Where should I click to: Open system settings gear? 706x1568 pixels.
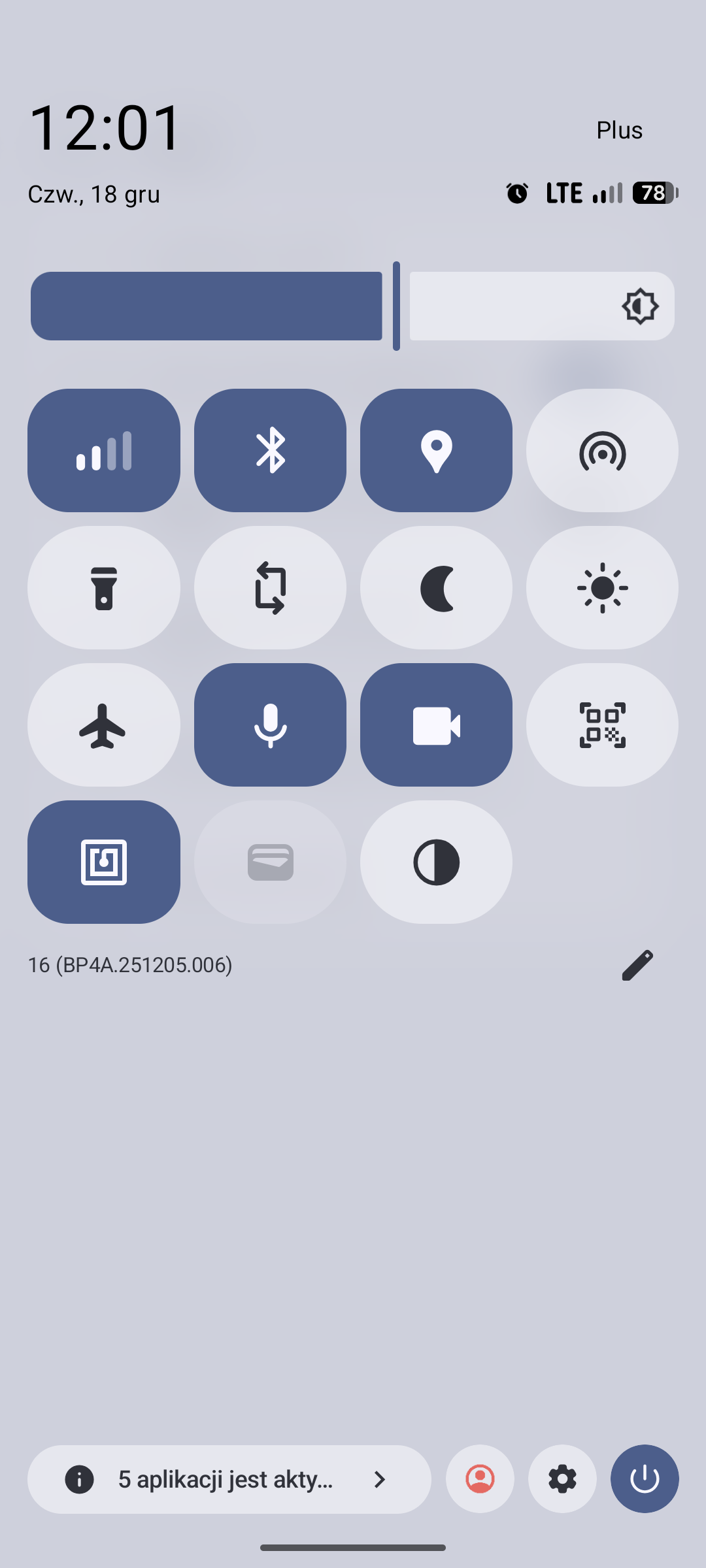[x=562, y=1479]
